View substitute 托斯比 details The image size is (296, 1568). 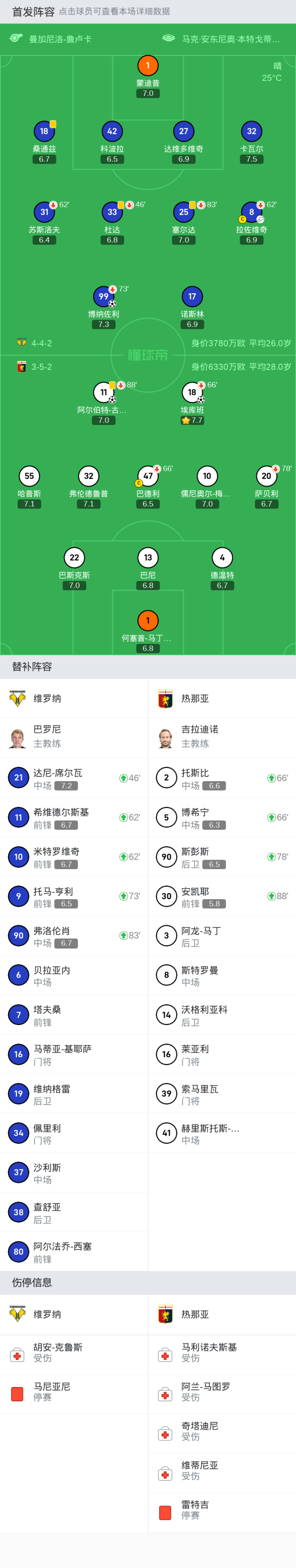222,779
